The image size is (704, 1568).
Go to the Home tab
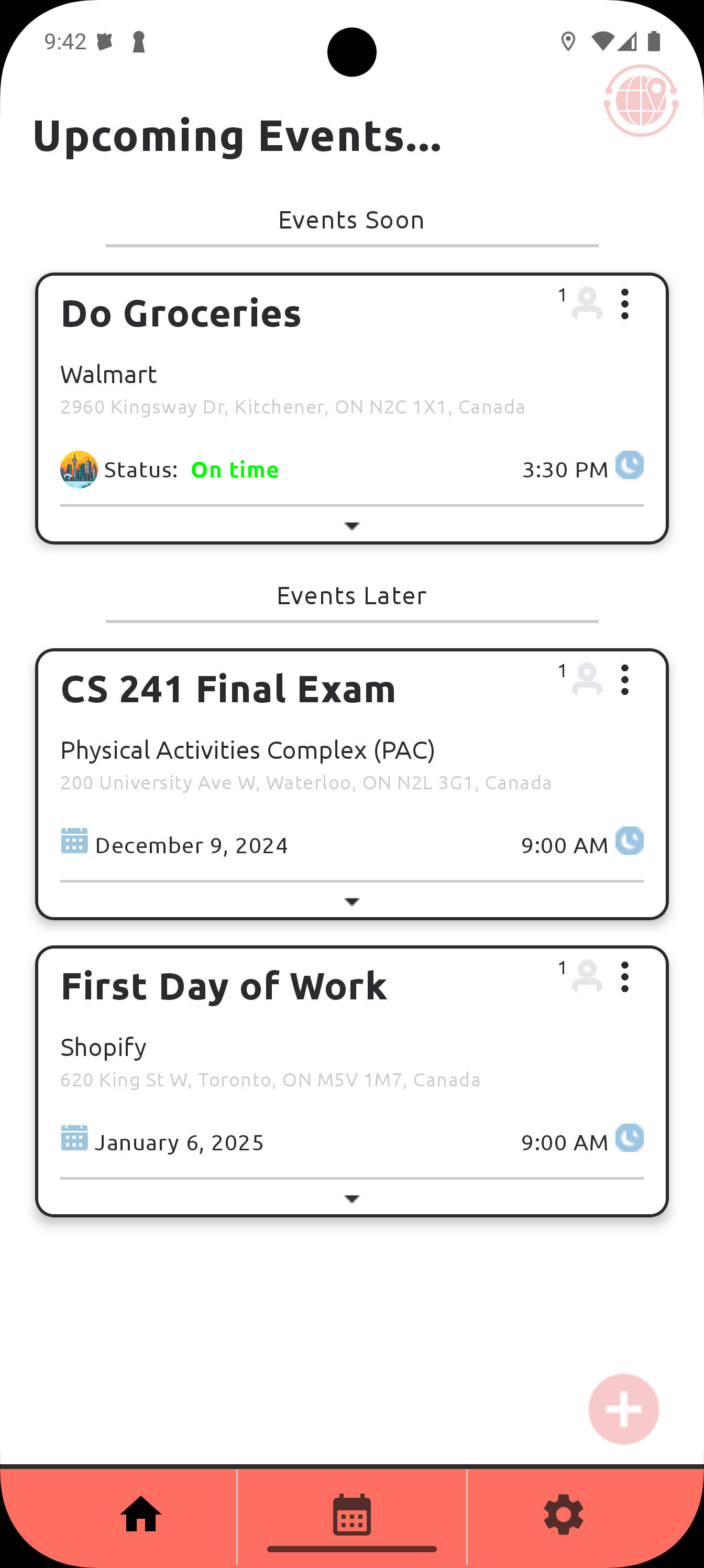pos(140,1514)
